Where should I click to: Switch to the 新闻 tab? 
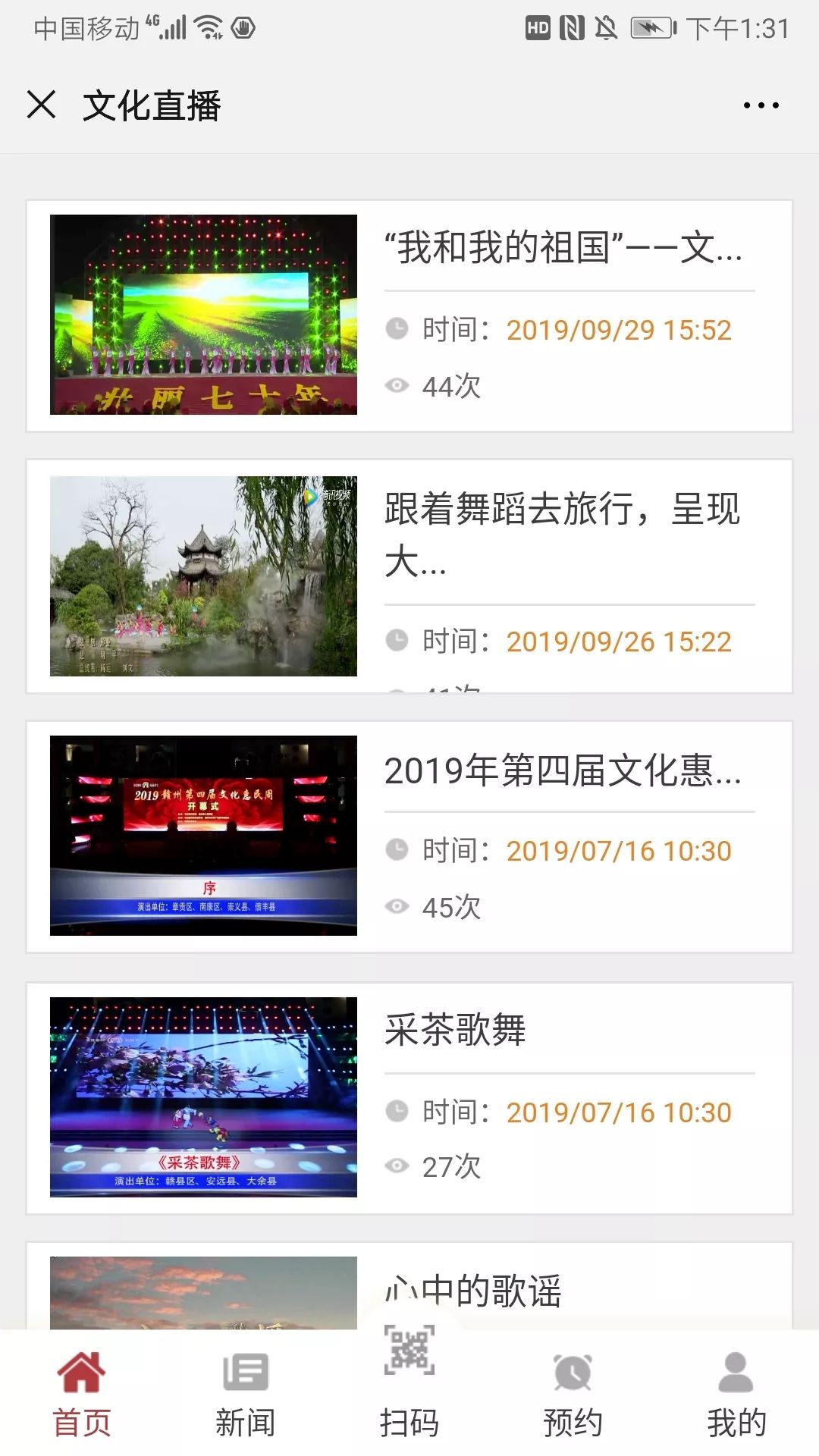pyautogui.click(x=245, y=1394)
